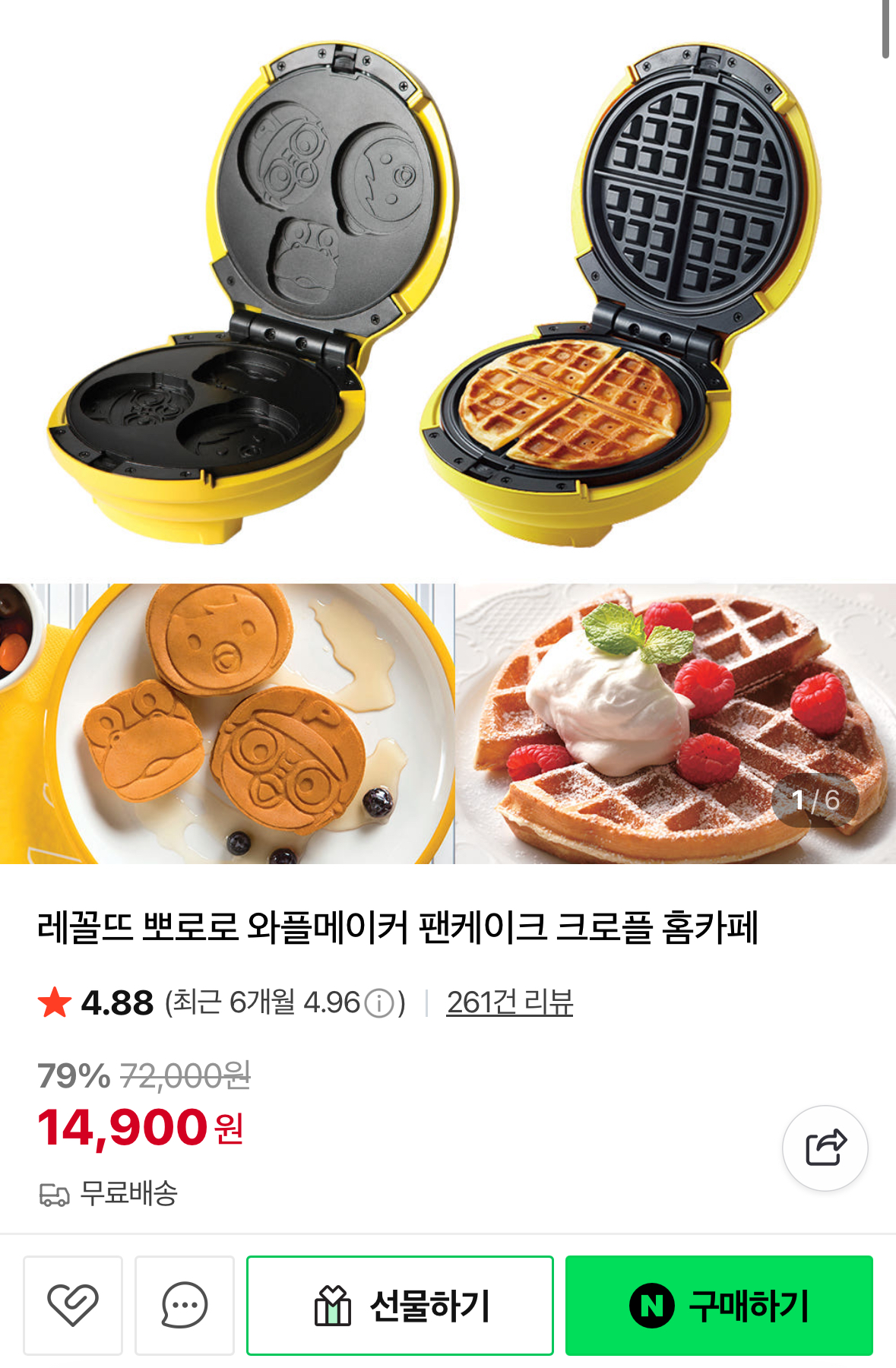Add product to wishlist with heart icon

tap(73, 1305)
